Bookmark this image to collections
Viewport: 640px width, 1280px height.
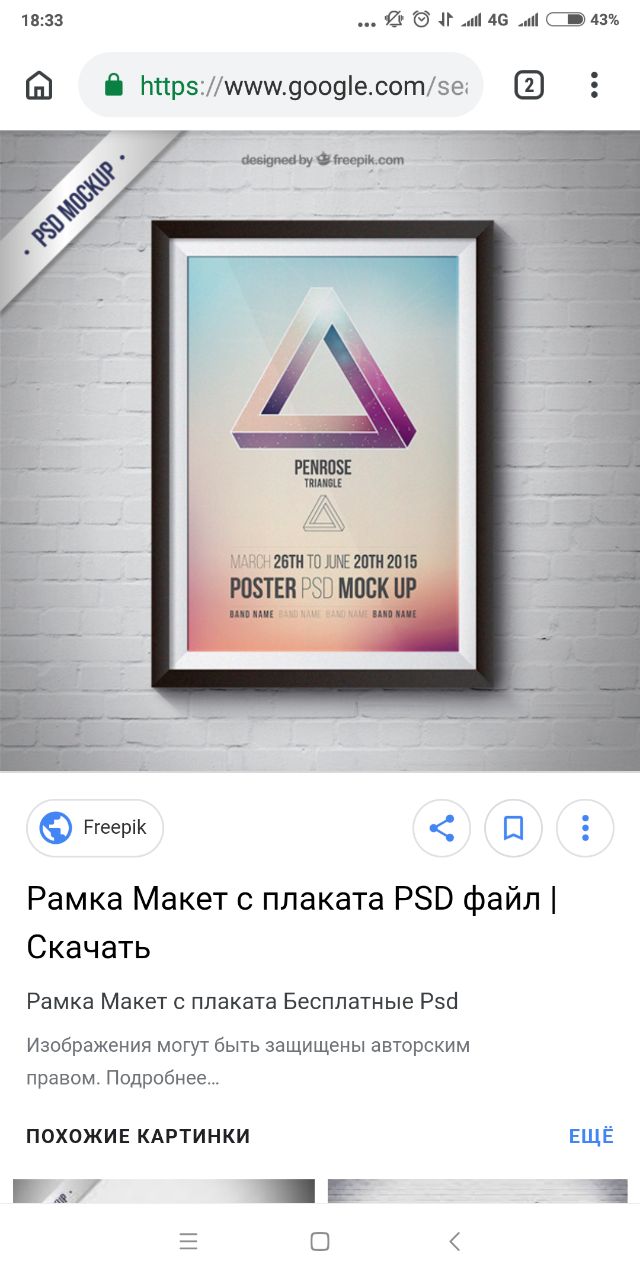pos(514,828)
